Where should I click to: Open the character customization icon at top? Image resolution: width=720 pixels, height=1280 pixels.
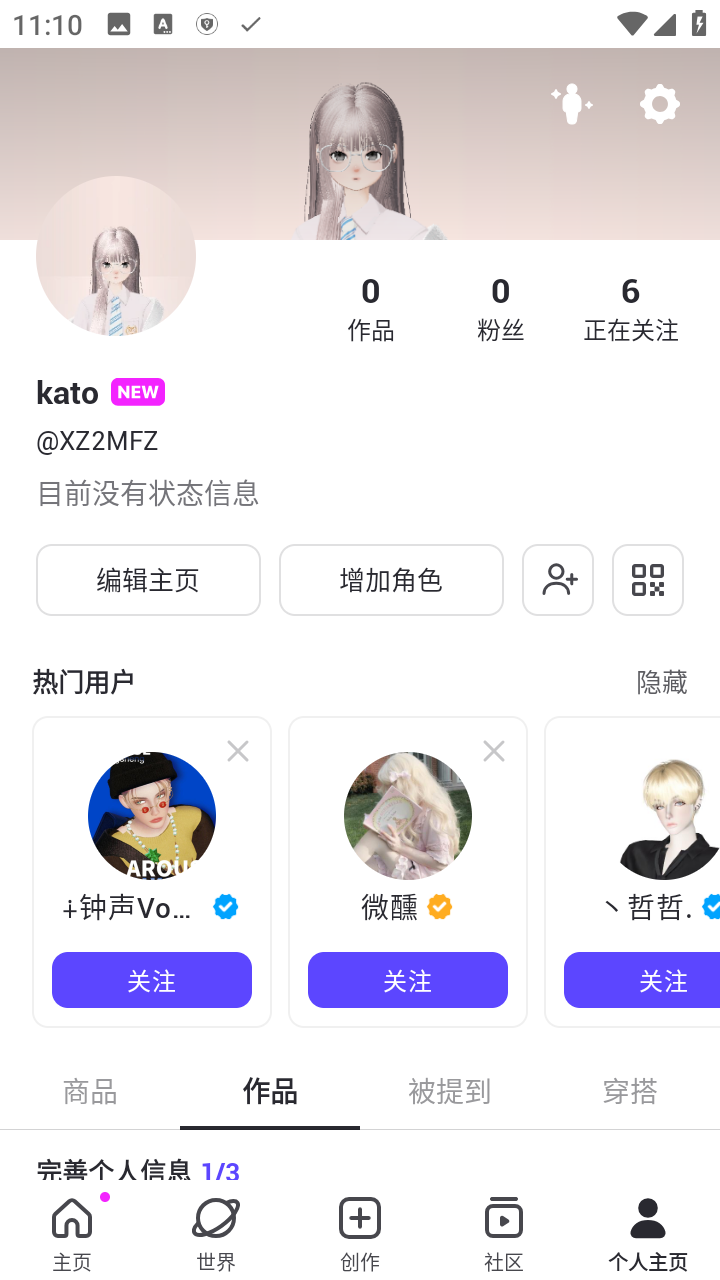click(x=571, y=104)
